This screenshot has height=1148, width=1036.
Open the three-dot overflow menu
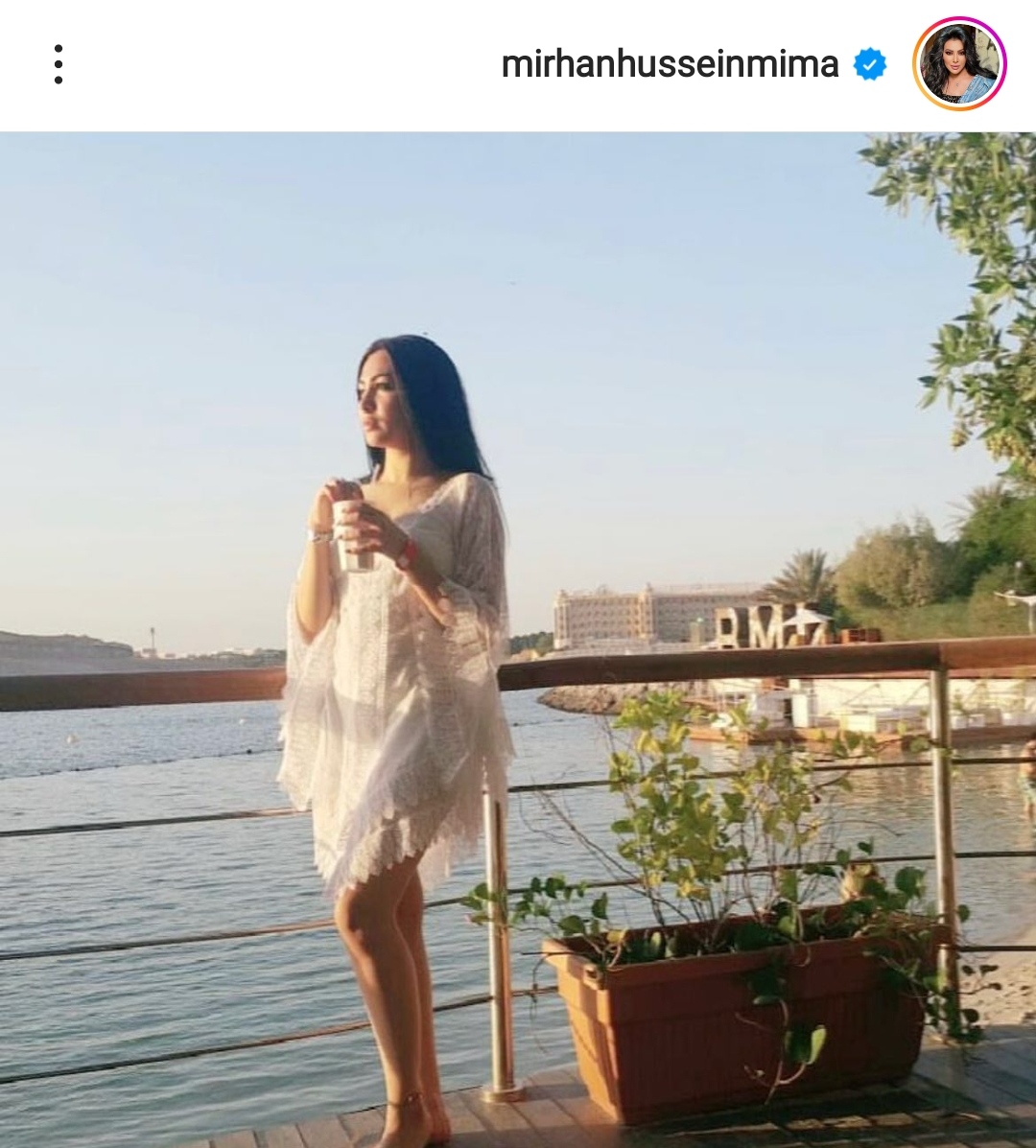[x=59, y=64]
